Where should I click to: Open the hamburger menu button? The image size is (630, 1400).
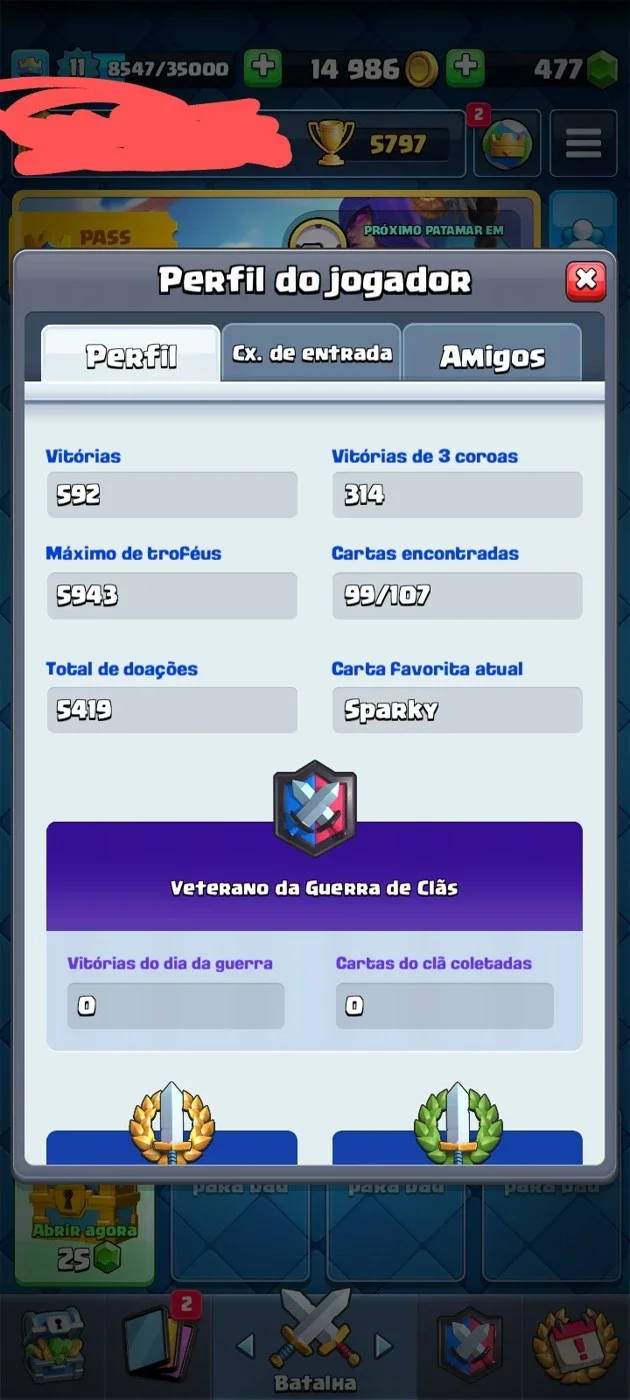click(583, 143)
